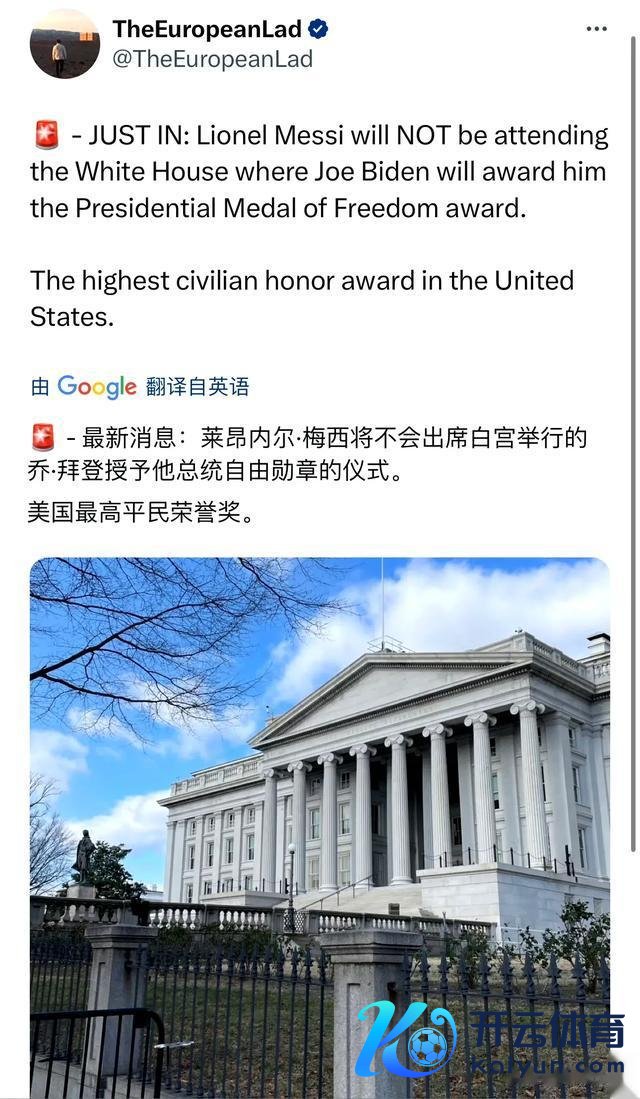640x1099 pixels.
Task: Open the @TheEuropeanLad profile name
Action: tap(211, 59)
